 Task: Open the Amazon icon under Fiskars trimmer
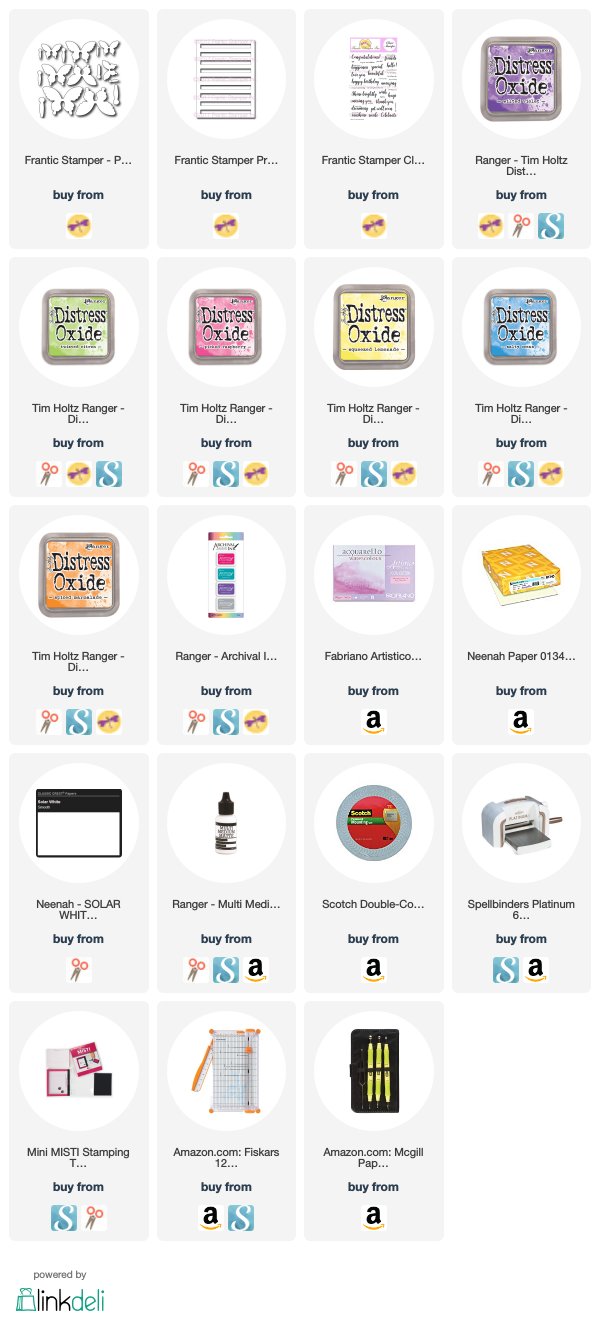point(211,1217)
